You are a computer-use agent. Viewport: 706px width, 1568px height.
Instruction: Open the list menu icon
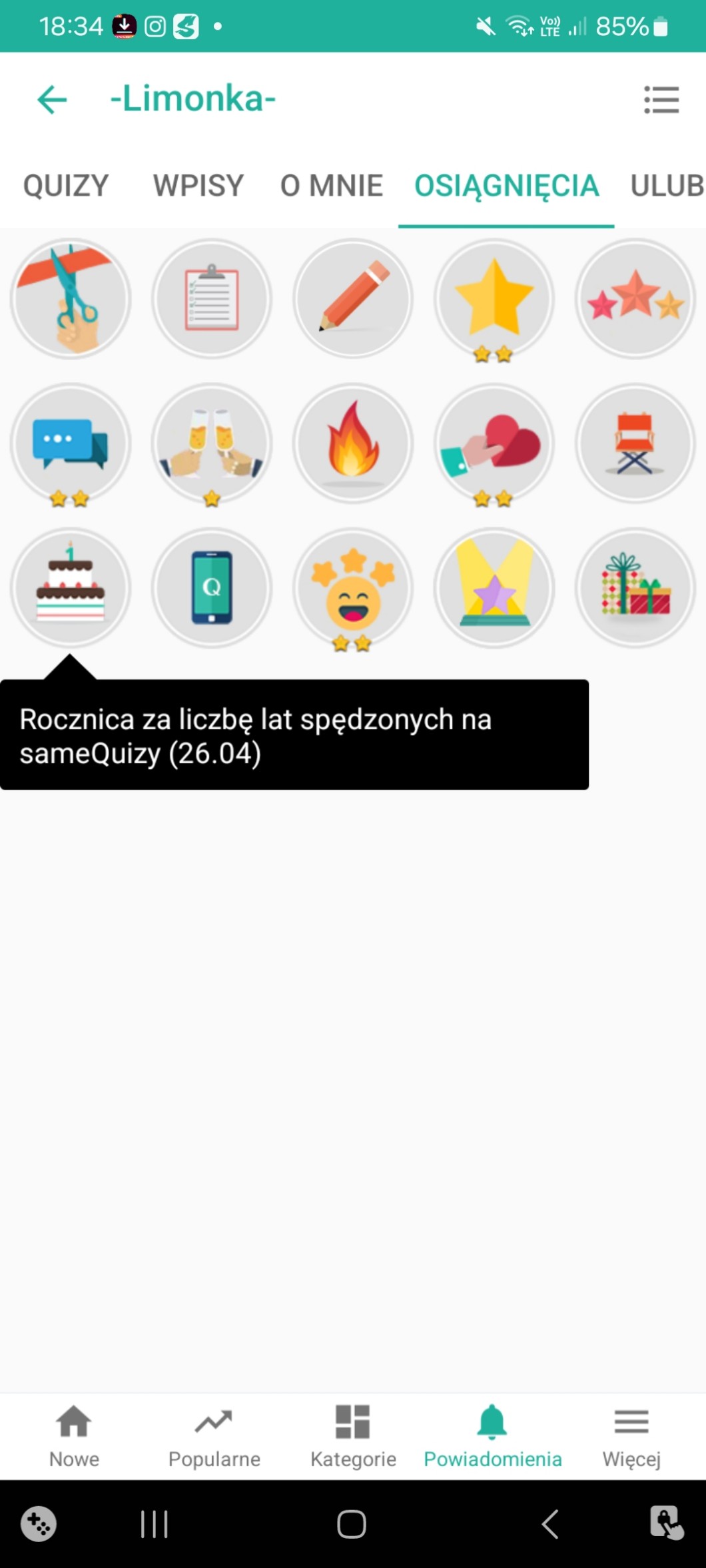coord(661,100)
